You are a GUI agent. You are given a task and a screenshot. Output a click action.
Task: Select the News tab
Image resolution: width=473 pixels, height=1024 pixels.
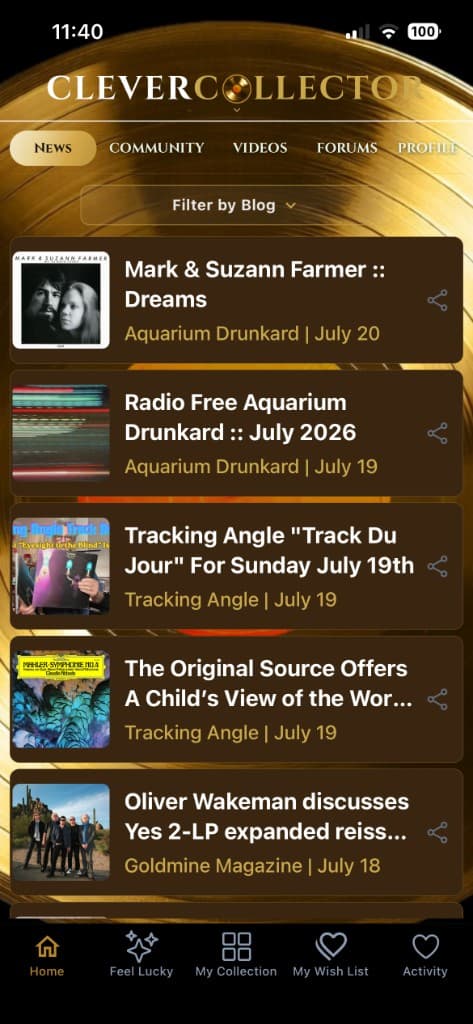pyautogui.click(x=53, y=148)
